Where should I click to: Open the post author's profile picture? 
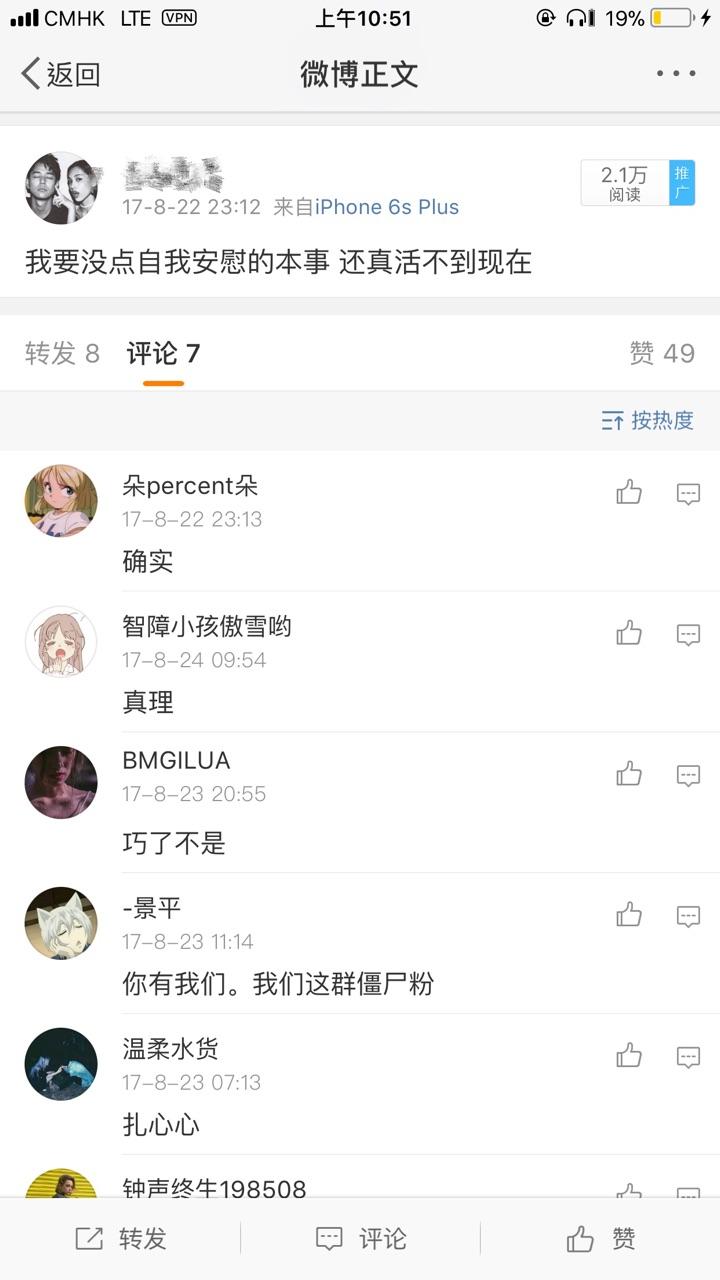[x=61, y=188]
